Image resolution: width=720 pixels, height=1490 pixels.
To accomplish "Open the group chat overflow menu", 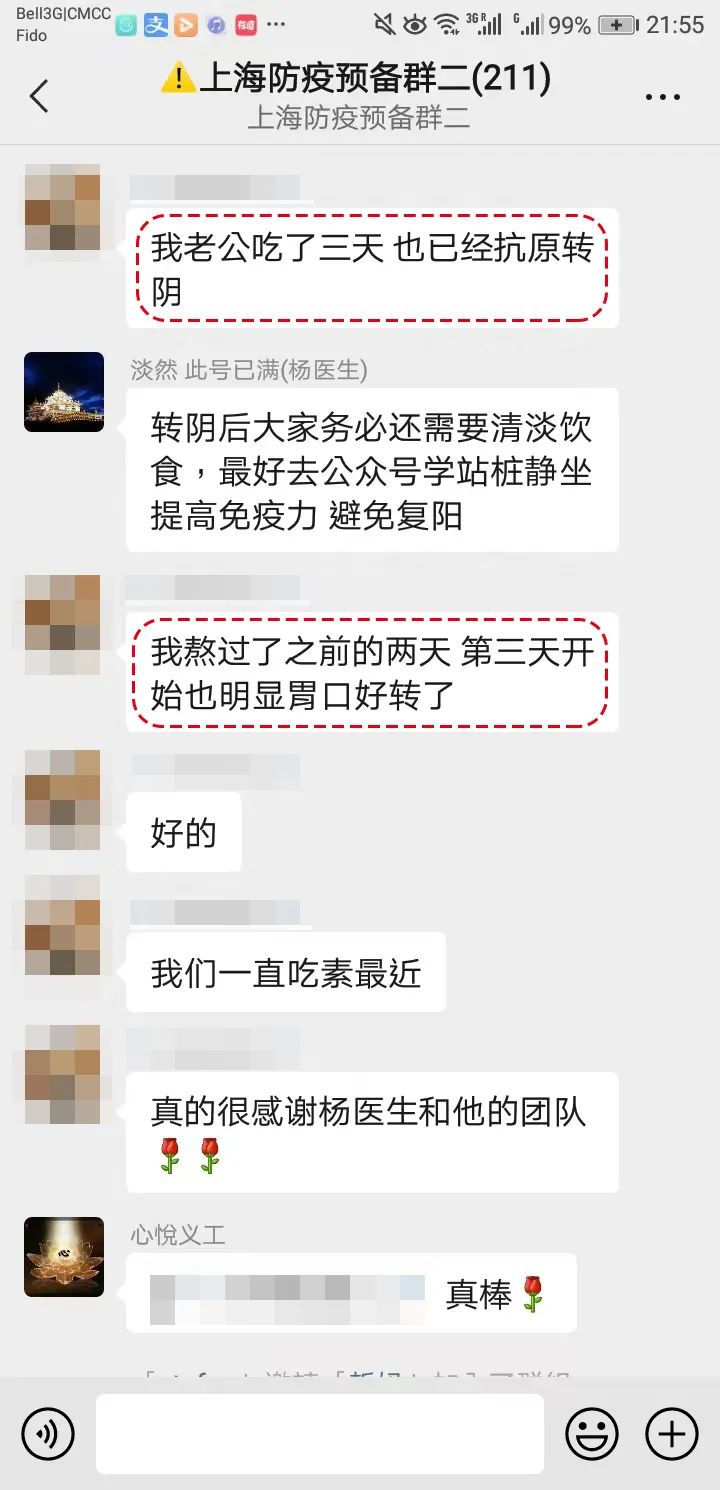I will coord(662,97).
